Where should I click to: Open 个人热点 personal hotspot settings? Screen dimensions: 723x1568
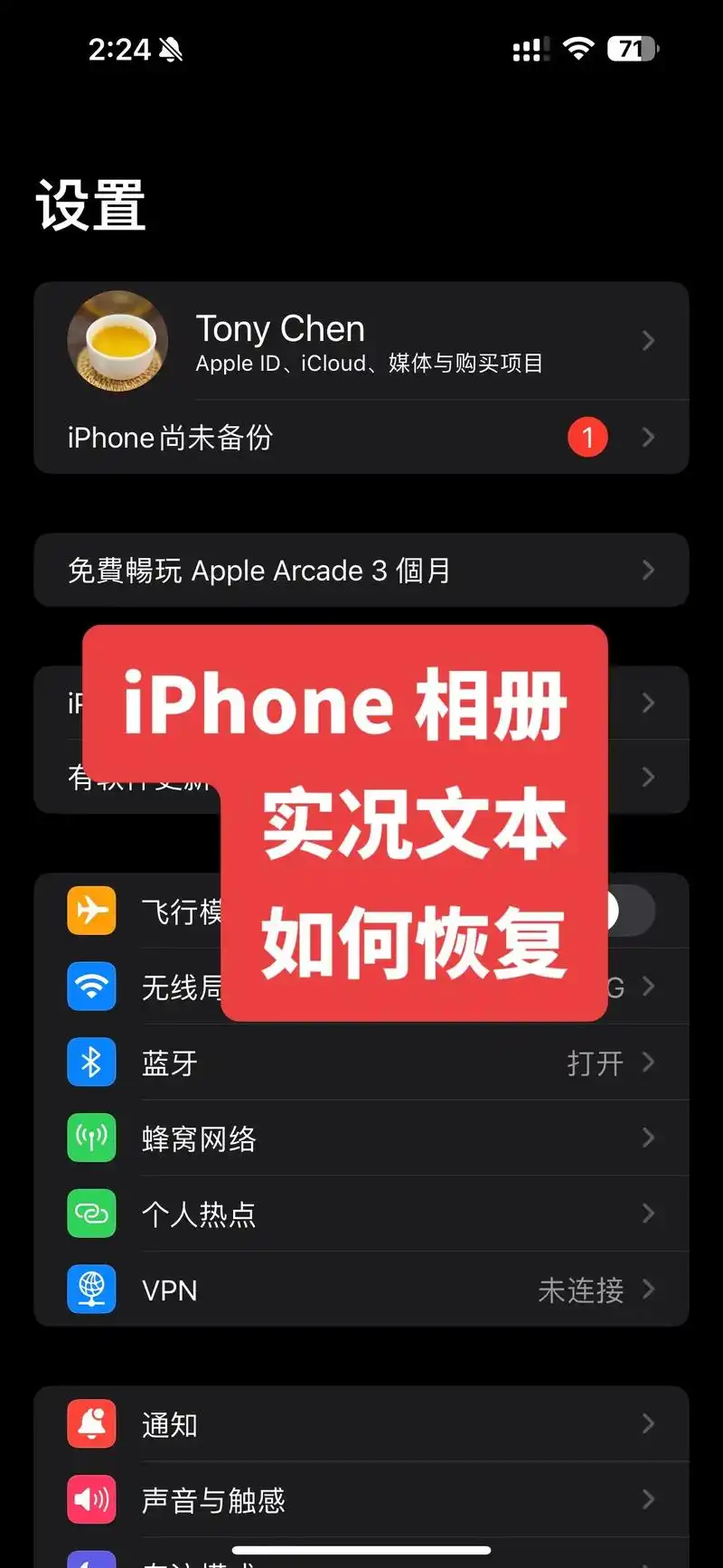[x=361, y=1214]
